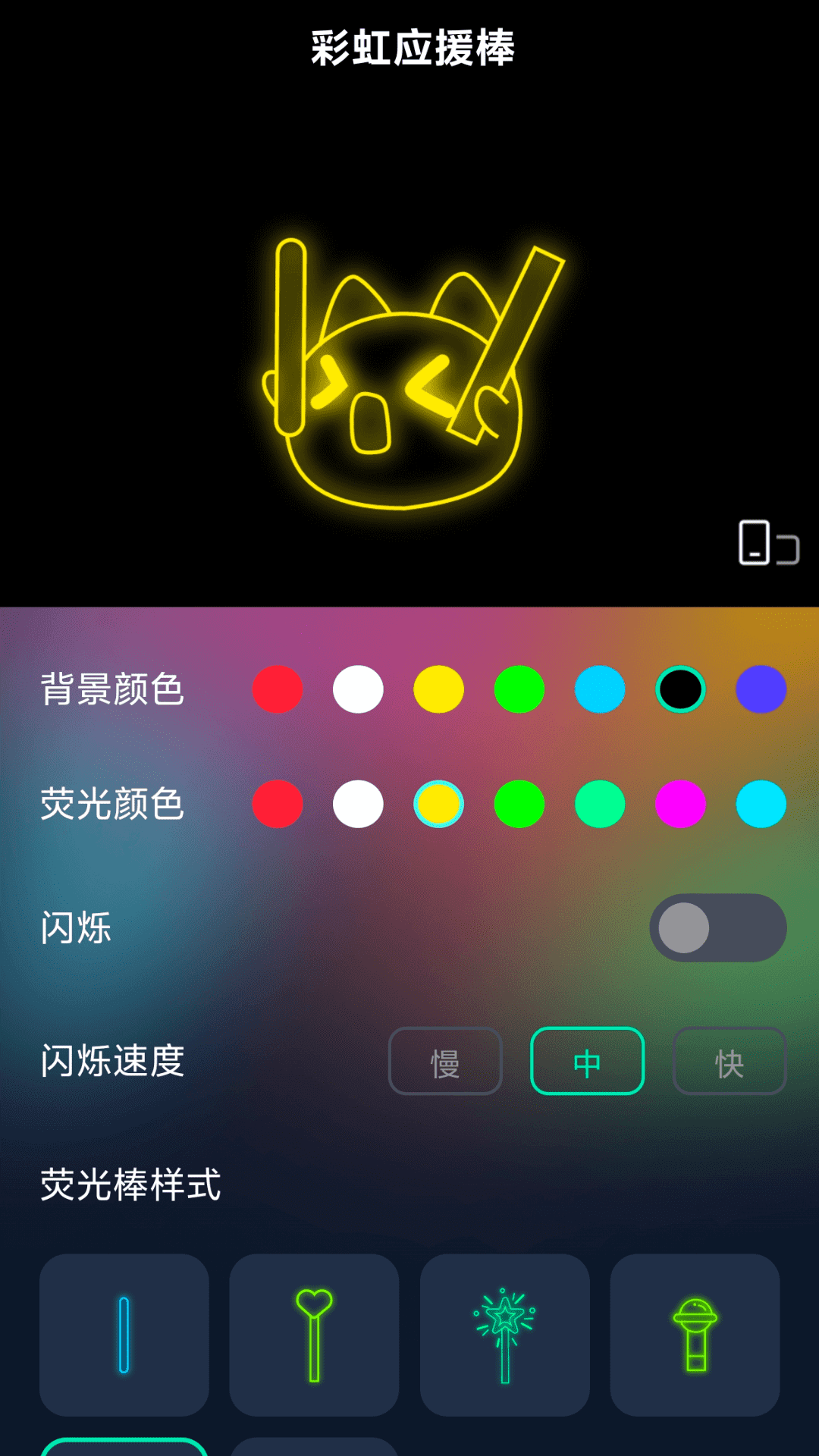Image resolution: width=819 pixels, height=1456 pixels.
Task: Choose white as the background color
Action: 358,689
